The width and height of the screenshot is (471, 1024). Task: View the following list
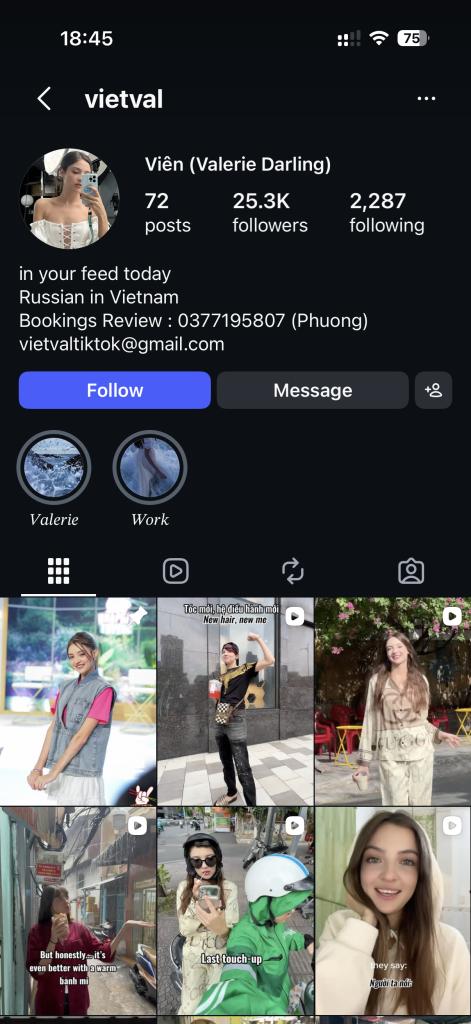coord(387,213)
